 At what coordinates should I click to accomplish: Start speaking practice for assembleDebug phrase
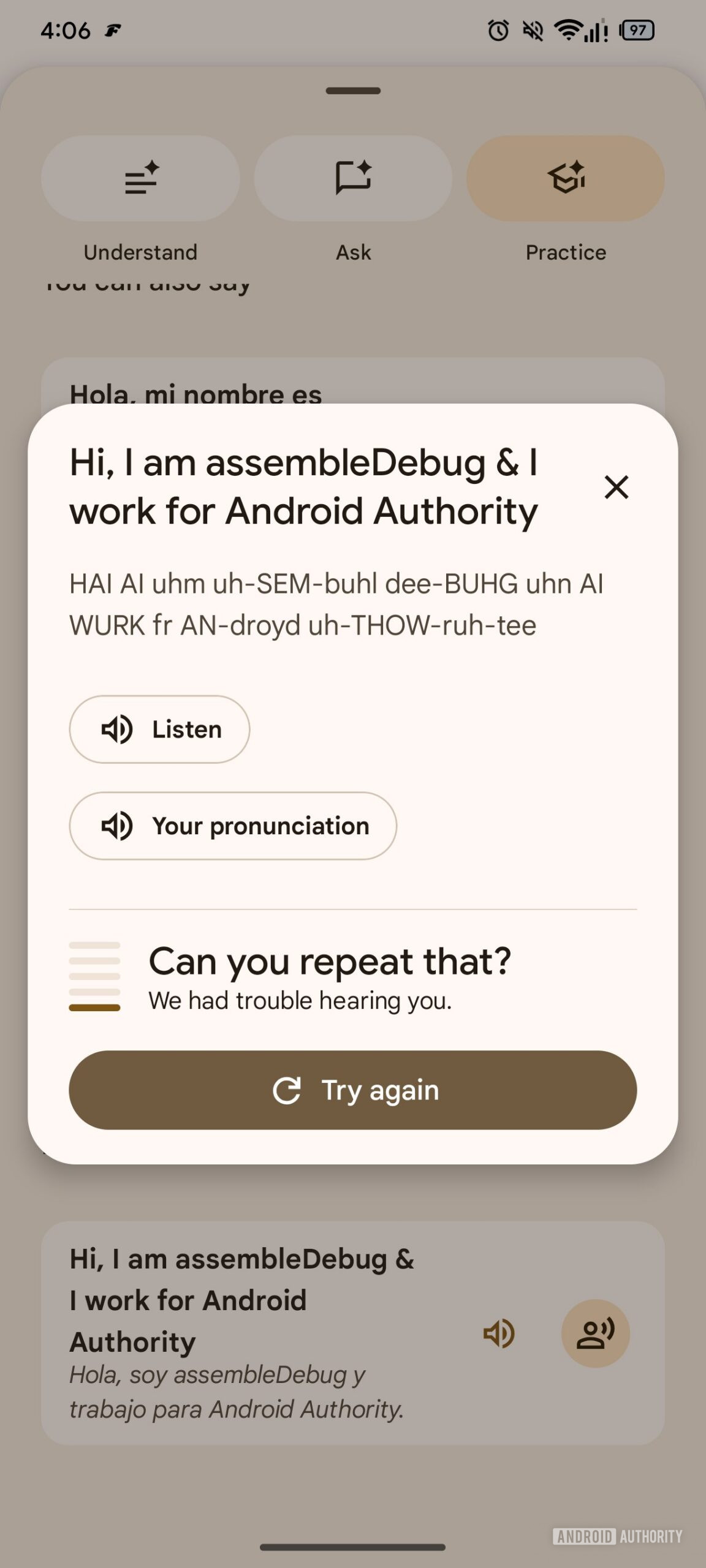tap(595, 1333)
